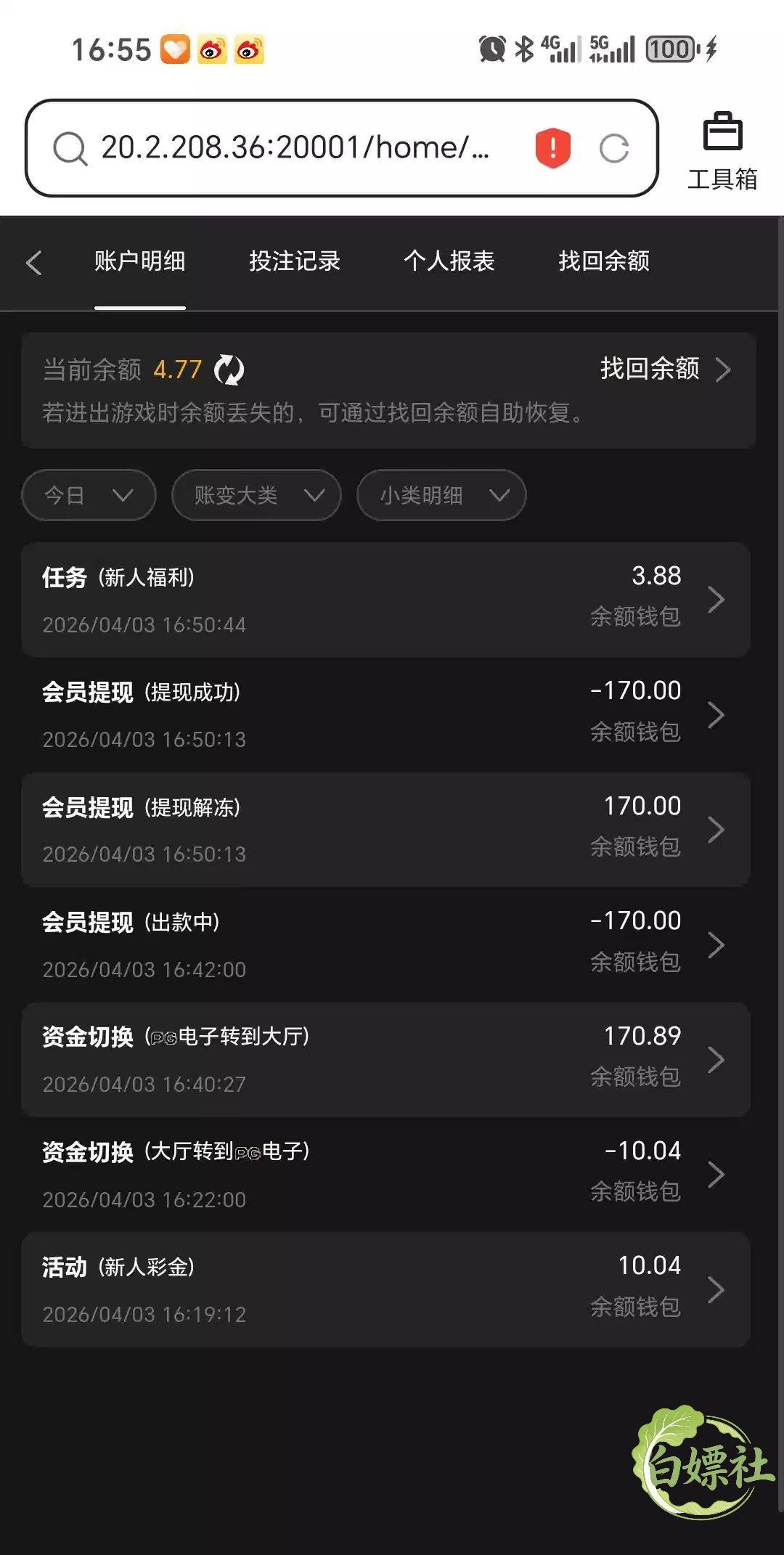
Task: Expand the 小类明细 filter dropdown
Action: coord(441,495)
